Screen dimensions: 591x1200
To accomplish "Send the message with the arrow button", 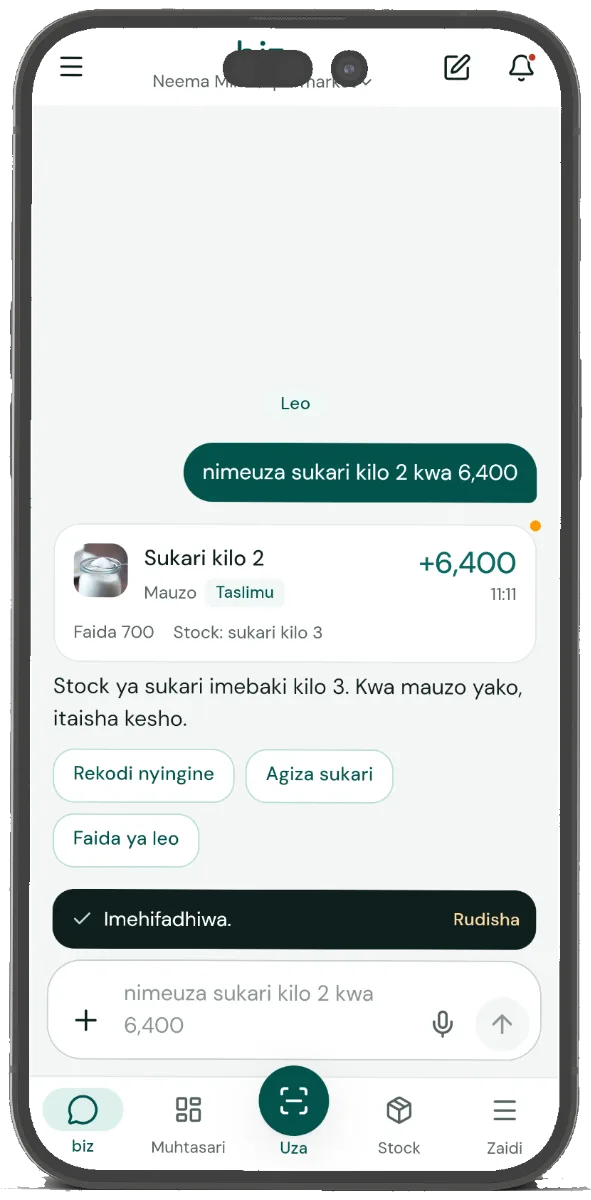I will pyautogui.click(x=502, y=1023).
